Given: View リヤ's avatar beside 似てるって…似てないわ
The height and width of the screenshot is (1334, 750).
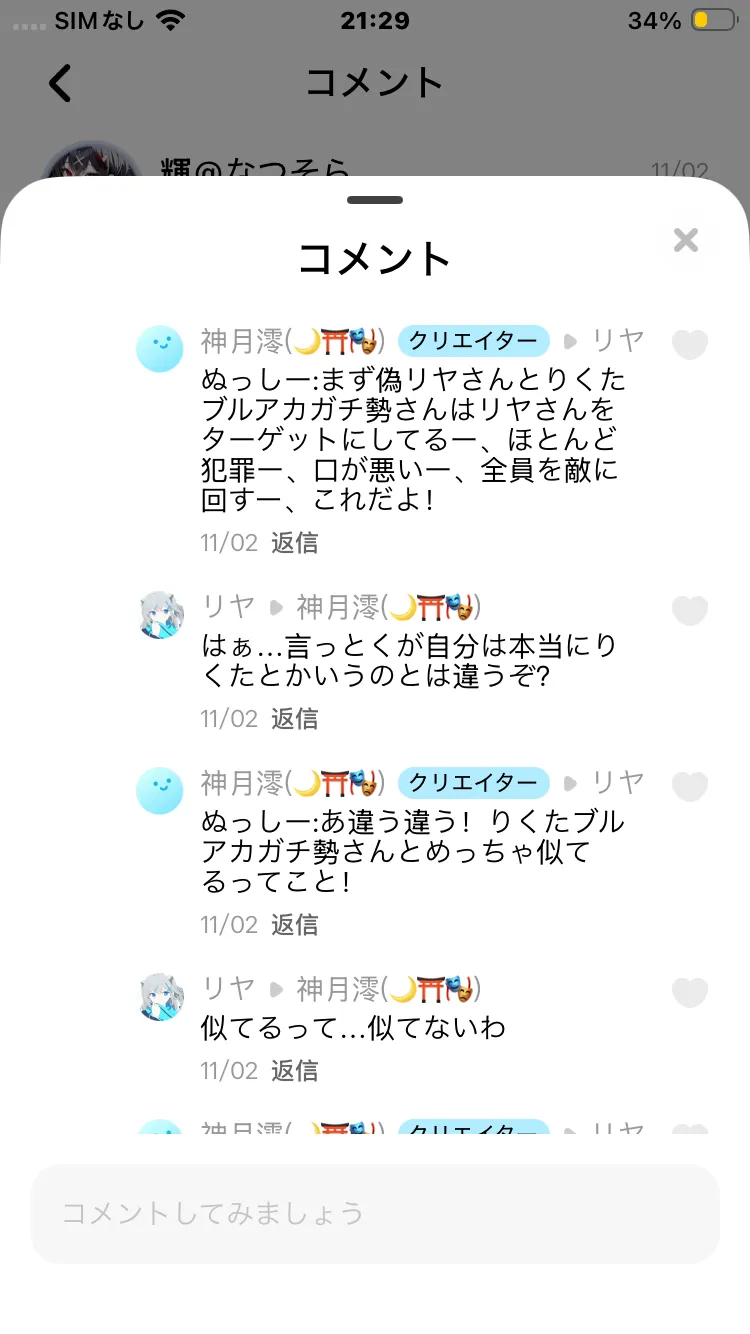Looking at the screenshot, I should pyautogui.click(x=160, y=996).
